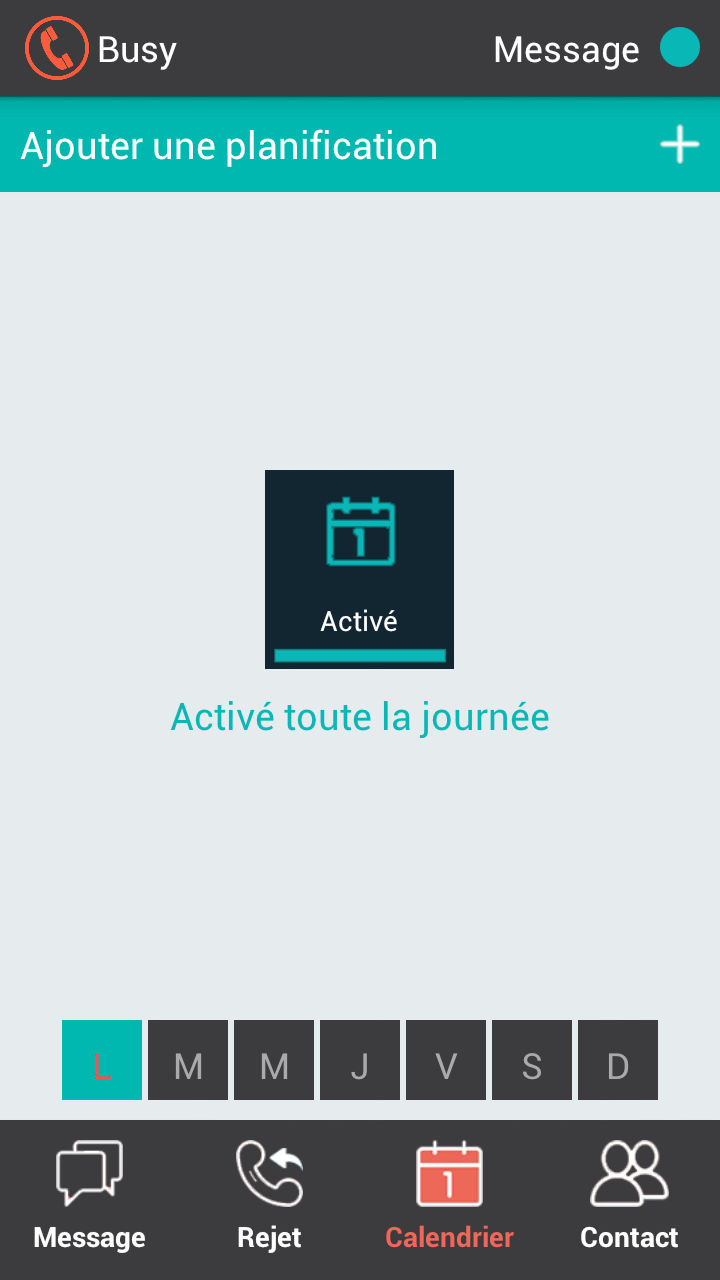The width and height of the screenshot is (720, 1280).
Task: Open the Rejet tab
Action: tap(270, 1198)
